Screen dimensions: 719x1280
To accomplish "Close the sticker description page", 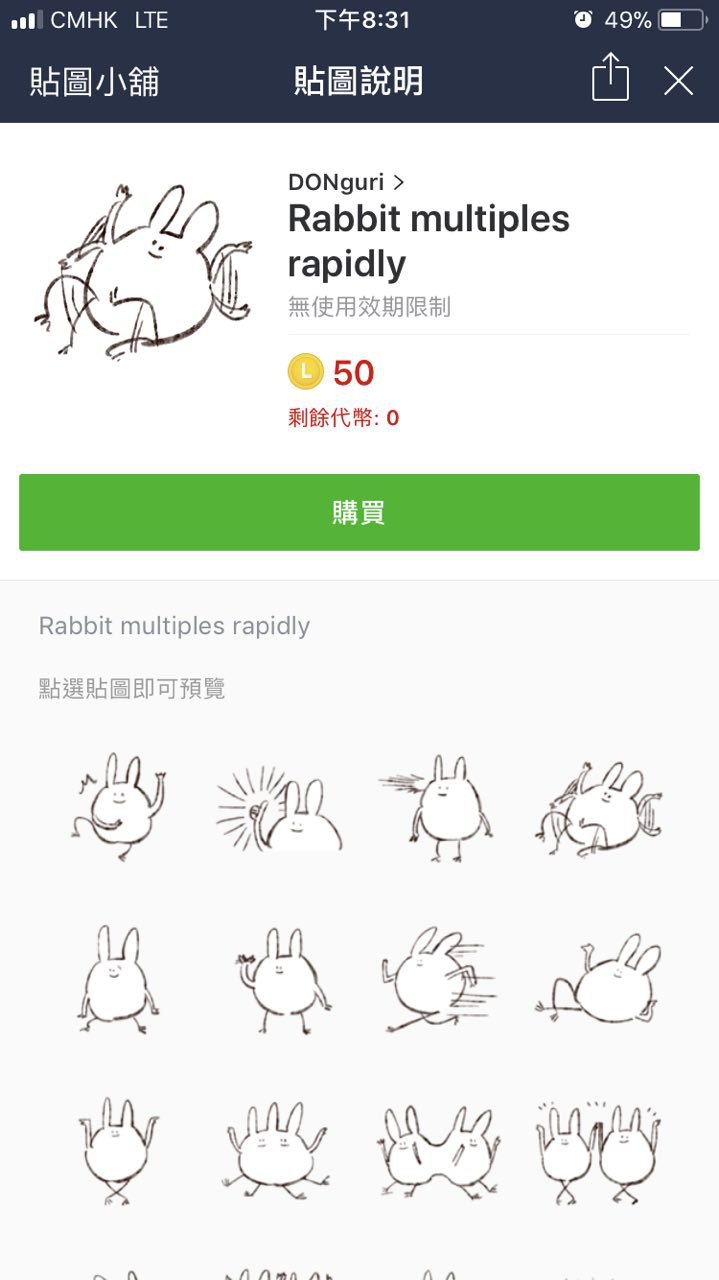I will [x=678, y=81].
